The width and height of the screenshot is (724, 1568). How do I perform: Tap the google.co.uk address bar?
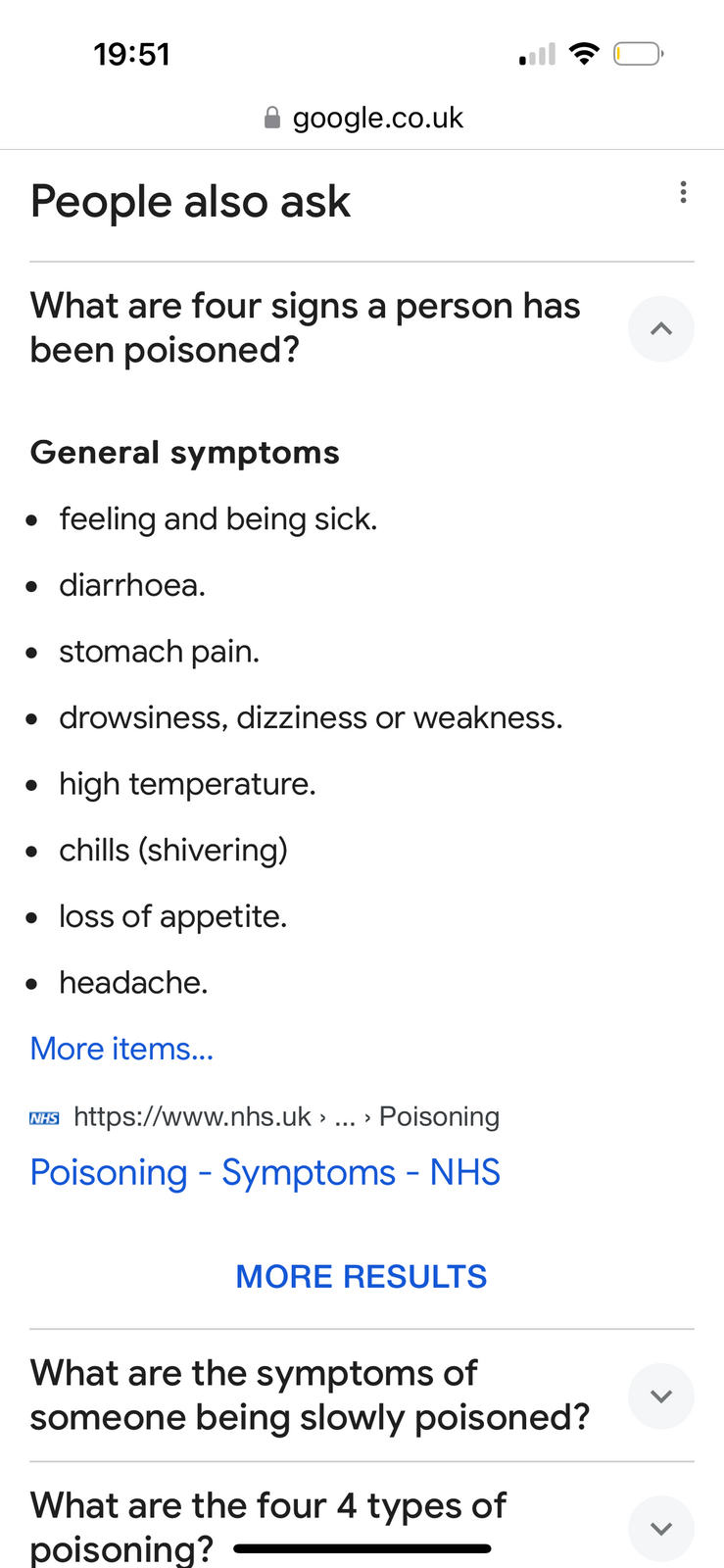(362, 118)
